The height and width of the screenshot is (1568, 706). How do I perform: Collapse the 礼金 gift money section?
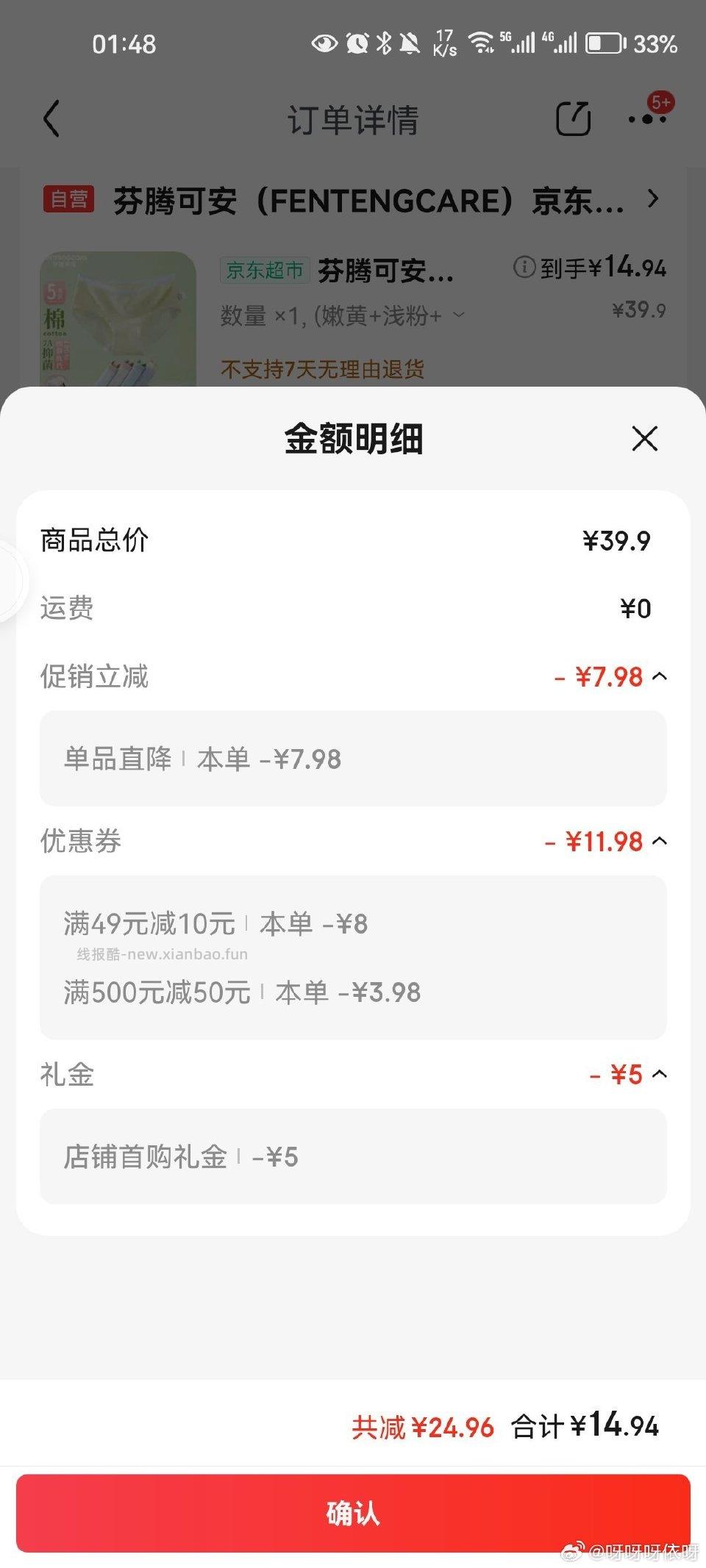(658, 1074)
